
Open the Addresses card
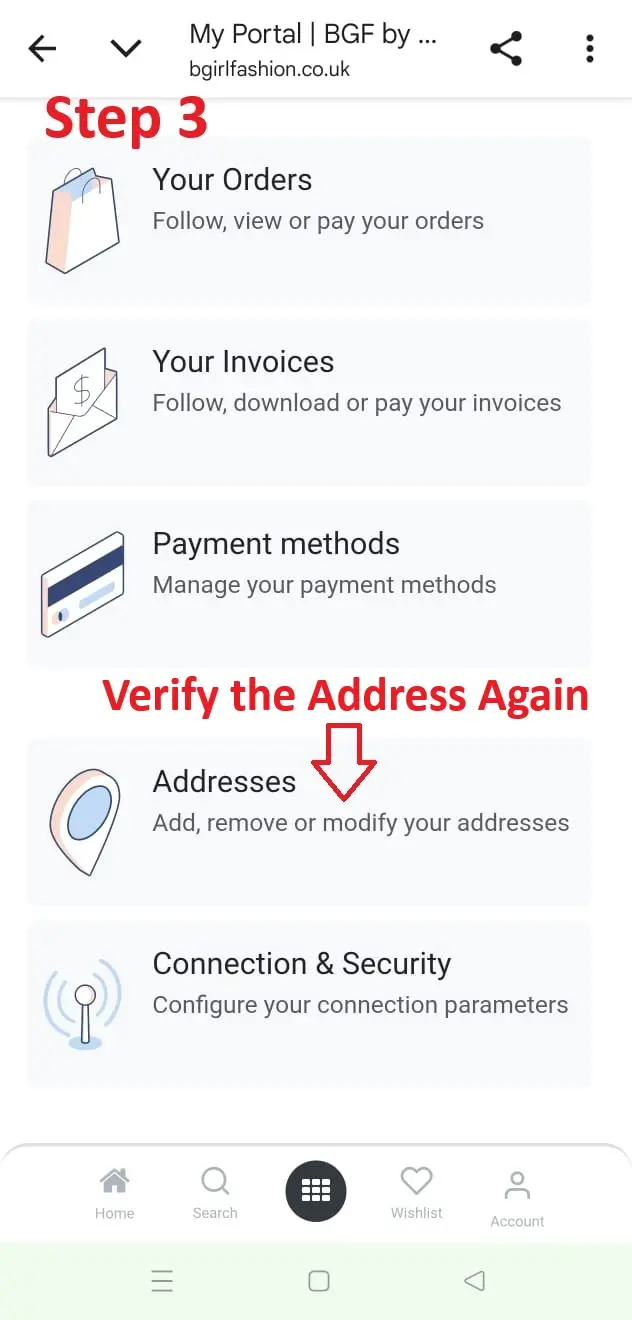308,822
